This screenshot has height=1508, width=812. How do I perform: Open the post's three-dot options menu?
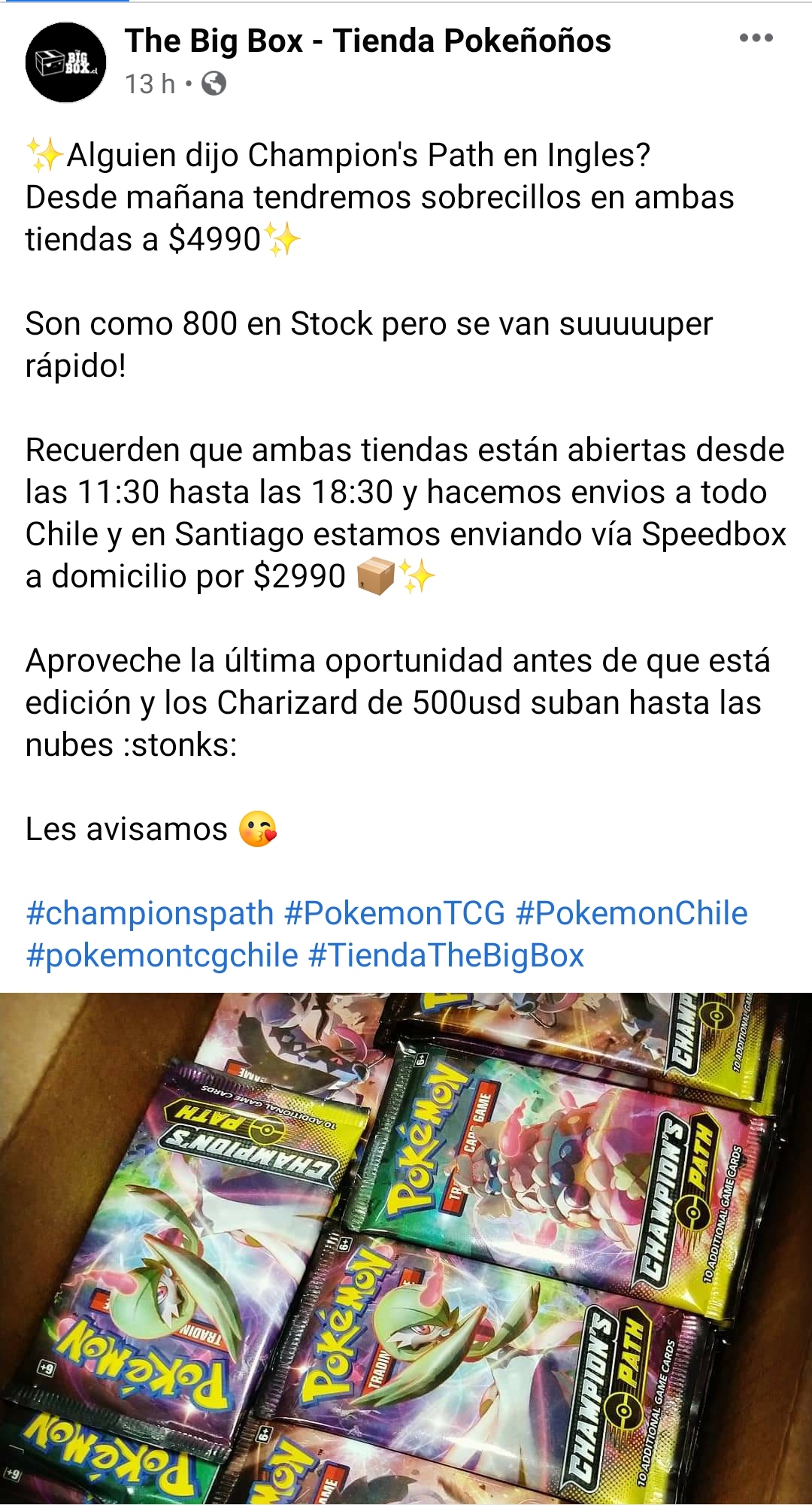coord(756,38)
